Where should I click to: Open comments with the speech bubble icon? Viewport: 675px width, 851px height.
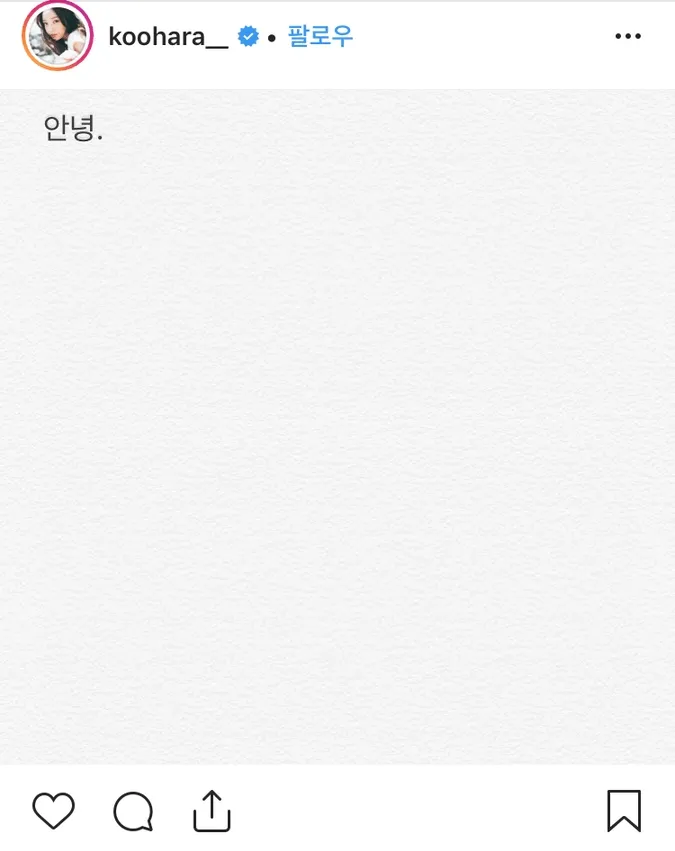click(x=133, y=811)
